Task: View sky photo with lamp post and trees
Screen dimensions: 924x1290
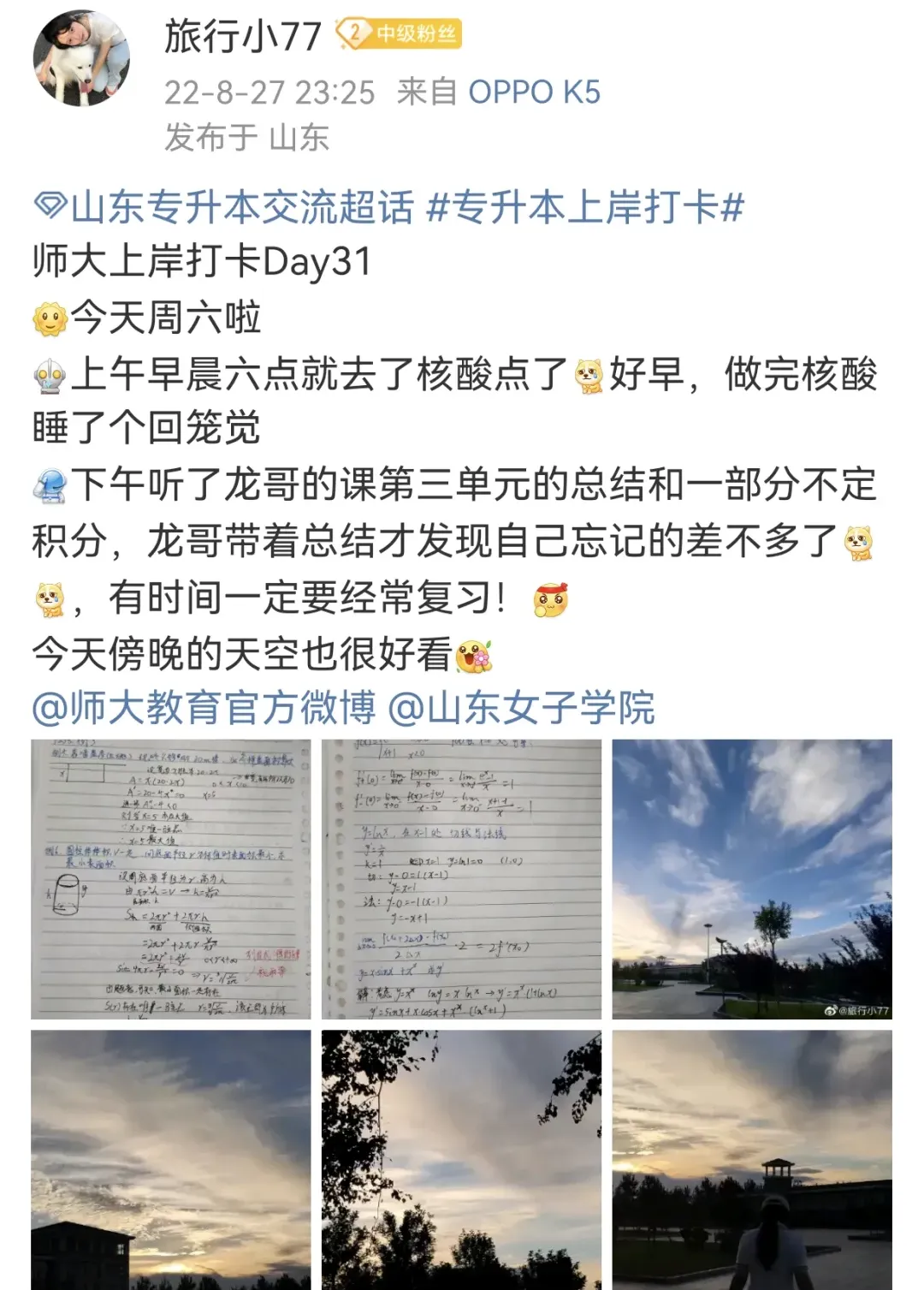Action: [x=751, y=879]
